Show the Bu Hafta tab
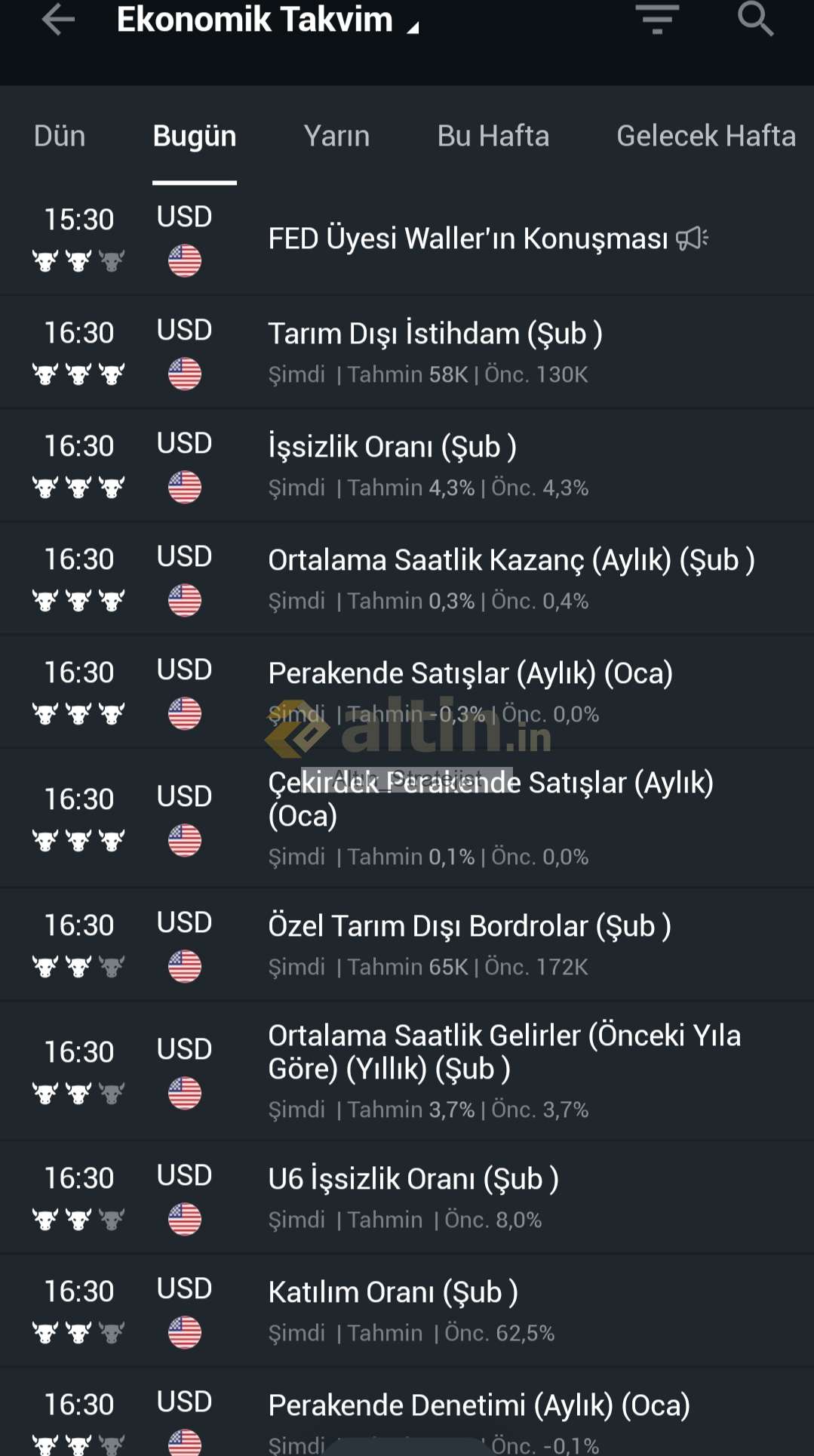 pyautogui.click(x=493, y=137)
